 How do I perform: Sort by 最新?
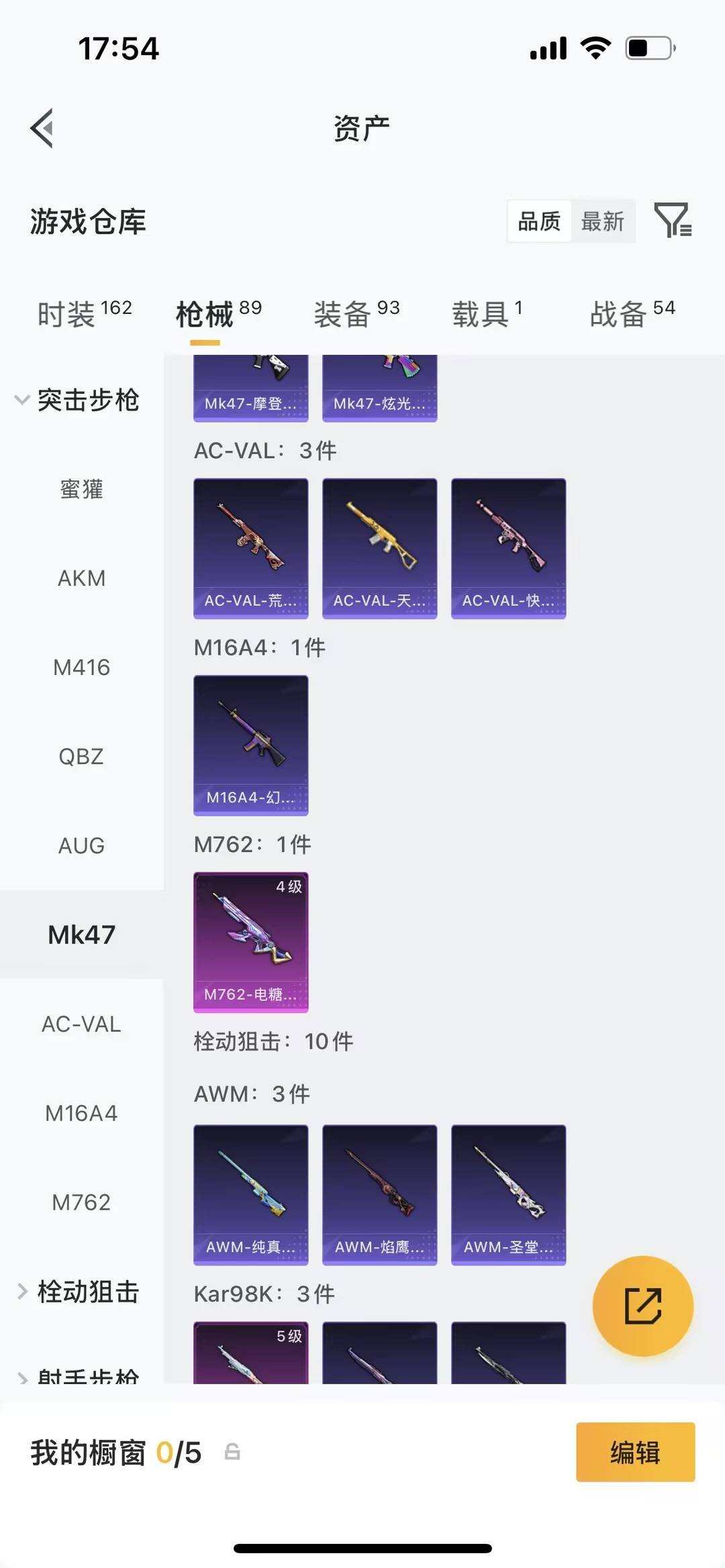tap(602, 221)
